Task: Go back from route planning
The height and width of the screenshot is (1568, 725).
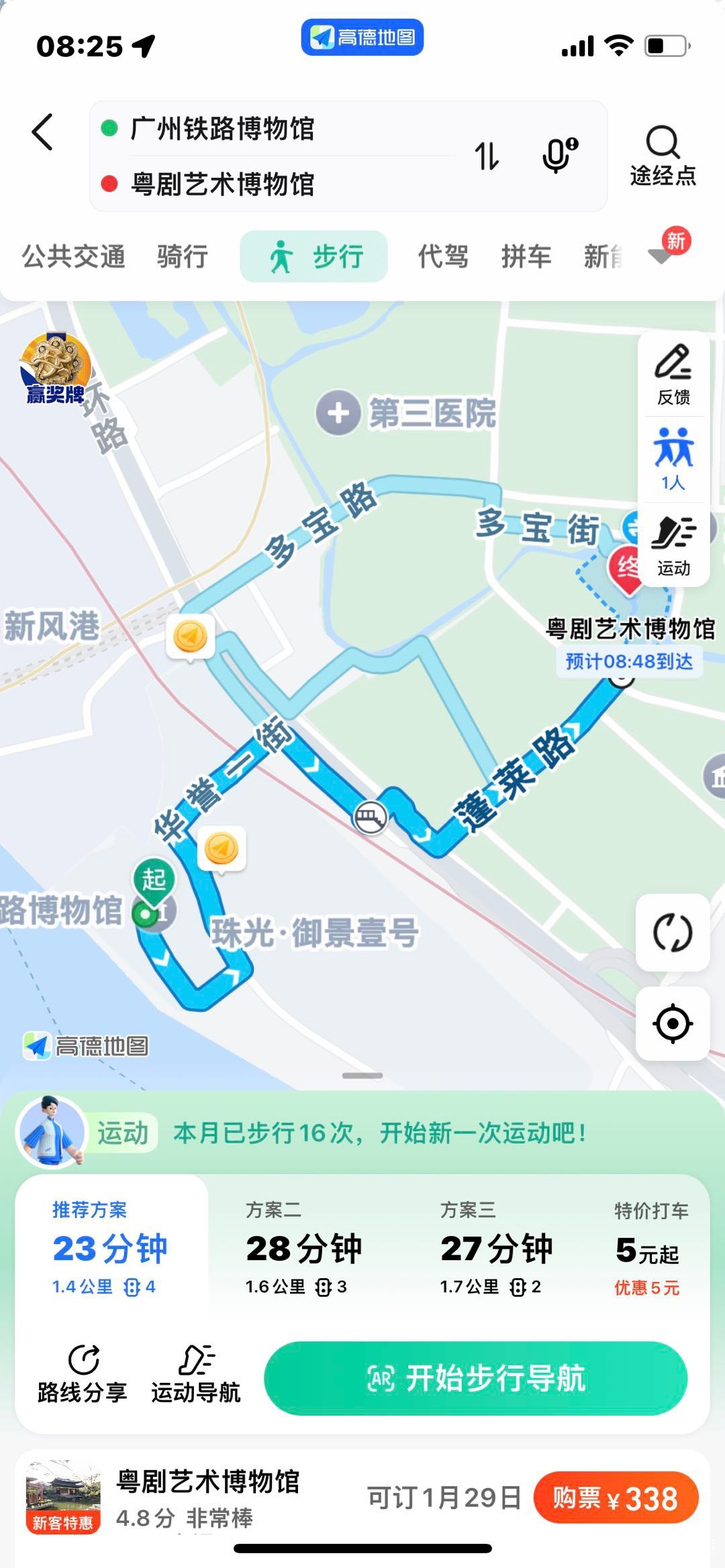Action: pyautogui.click(x=43, y=132)
